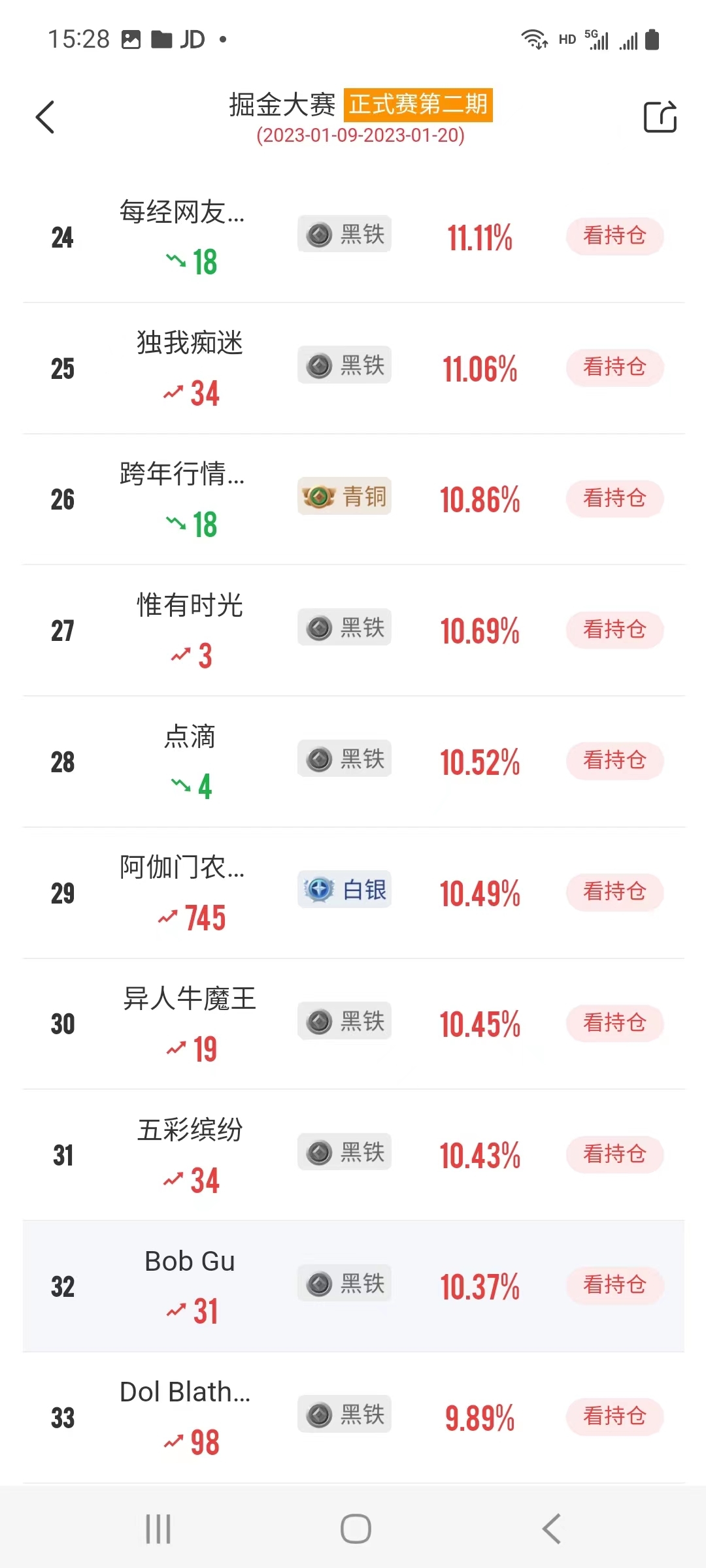The image size is (706, 1568).
Task: Open 看持仓 for 跨年行情 at rank 26
Action: 615,498
